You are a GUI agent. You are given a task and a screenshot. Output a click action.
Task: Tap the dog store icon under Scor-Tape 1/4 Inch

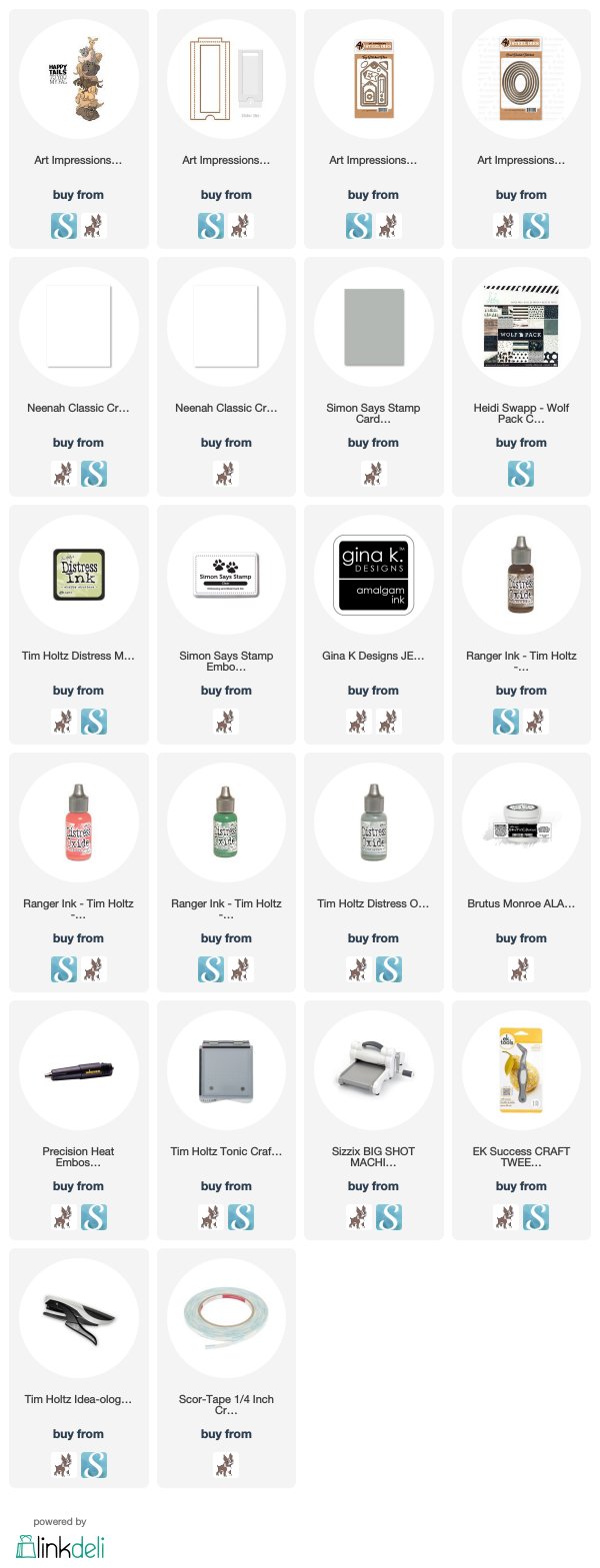click(x=226, y=1464)
